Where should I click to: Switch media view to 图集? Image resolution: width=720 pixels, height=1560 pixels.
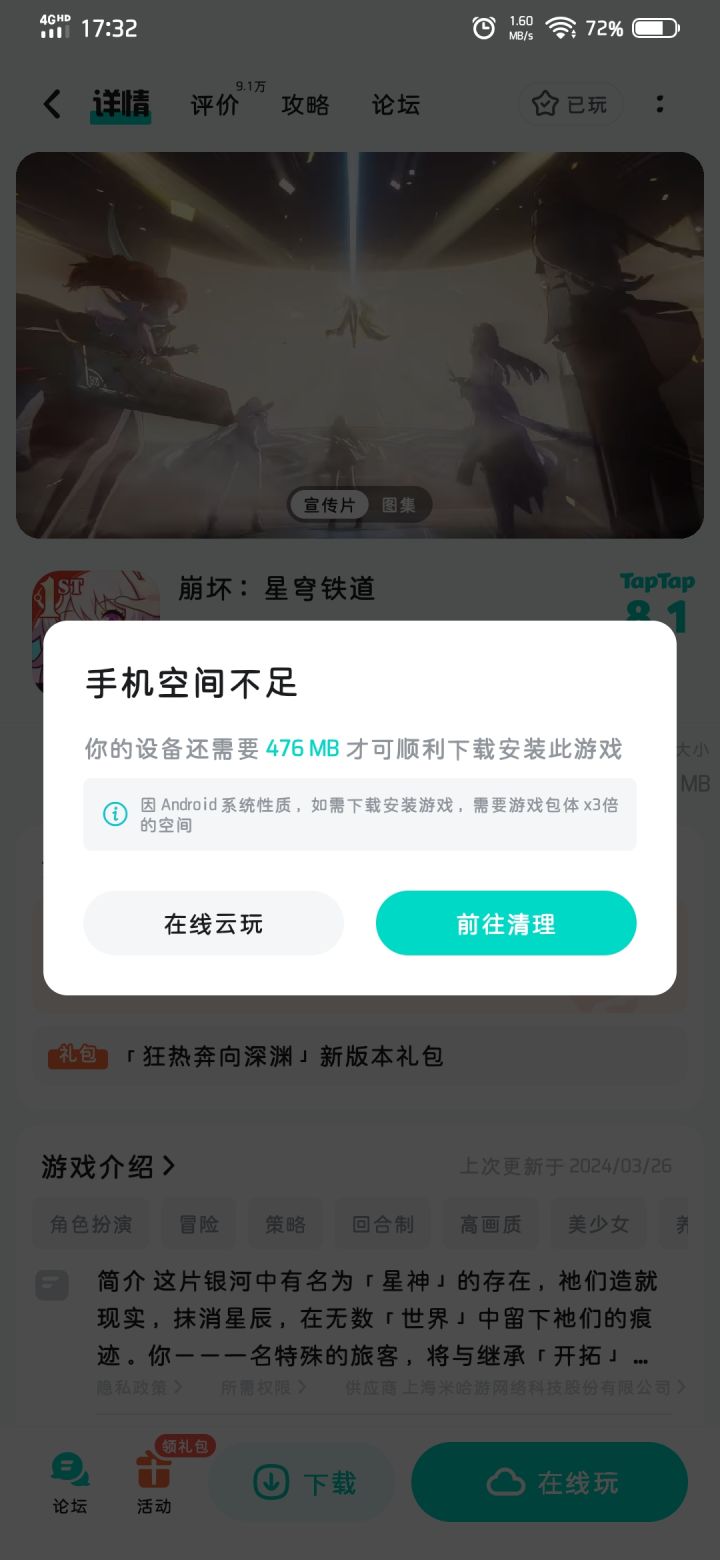coord(398,505)
